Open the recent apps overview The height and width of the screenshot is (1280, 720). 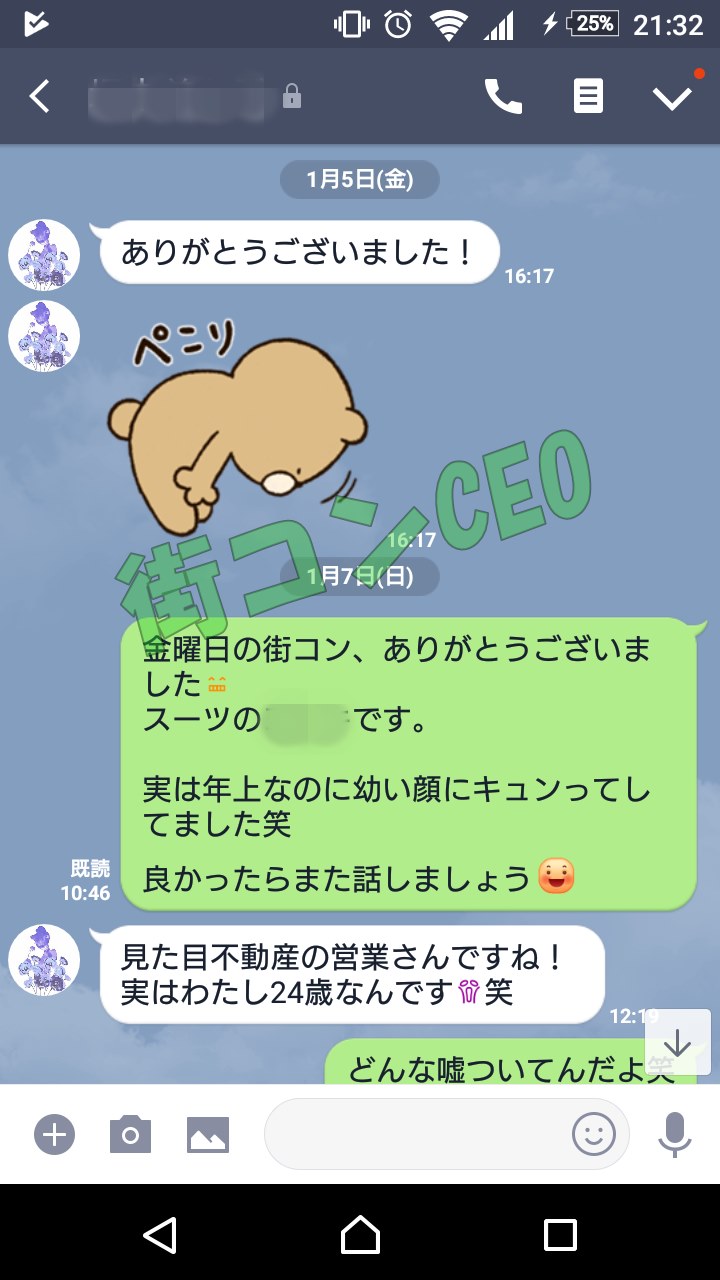[560, 1235]
